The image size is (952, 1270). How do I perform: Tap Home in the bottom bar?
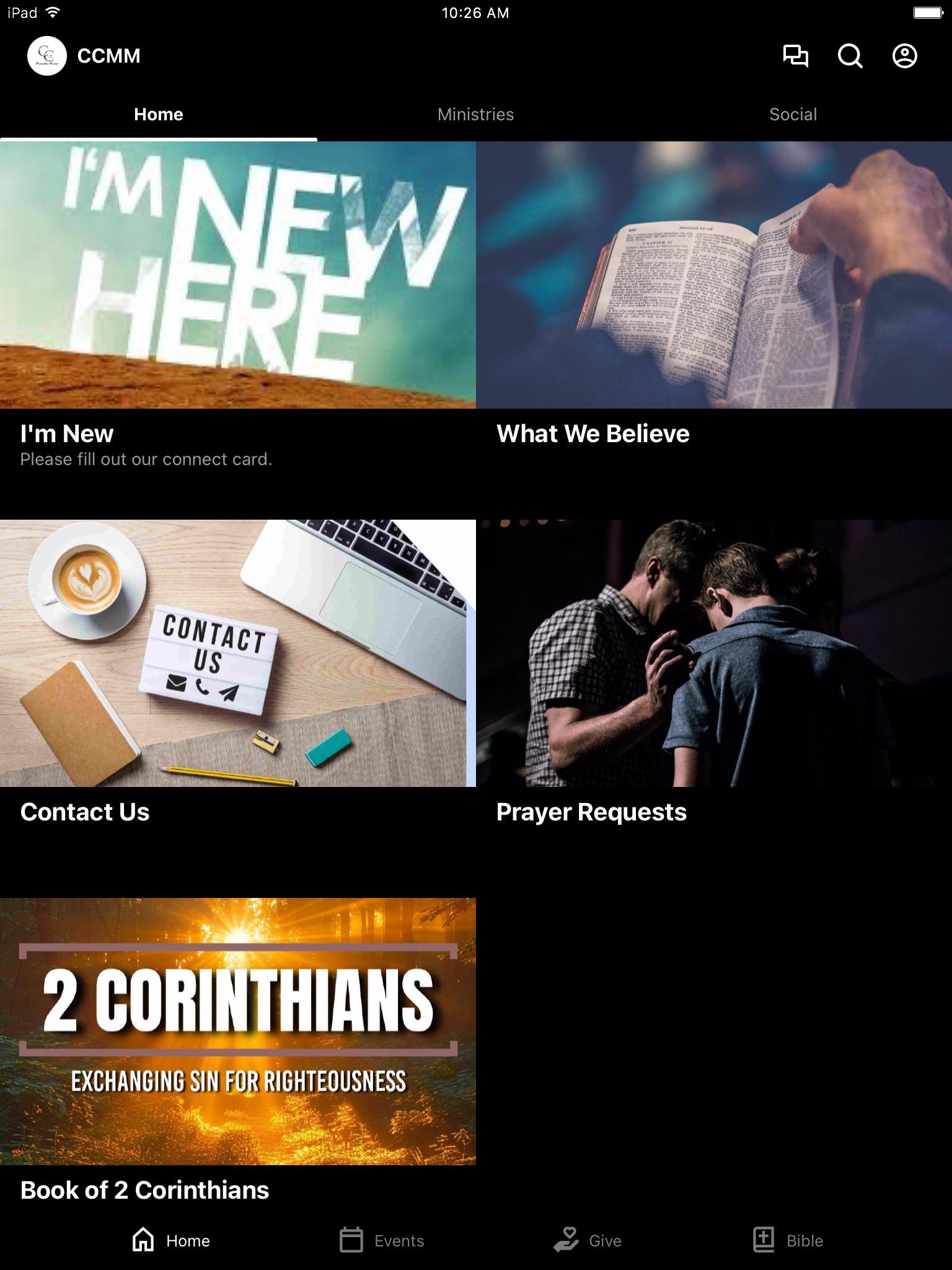click(x=171, y=1240)
